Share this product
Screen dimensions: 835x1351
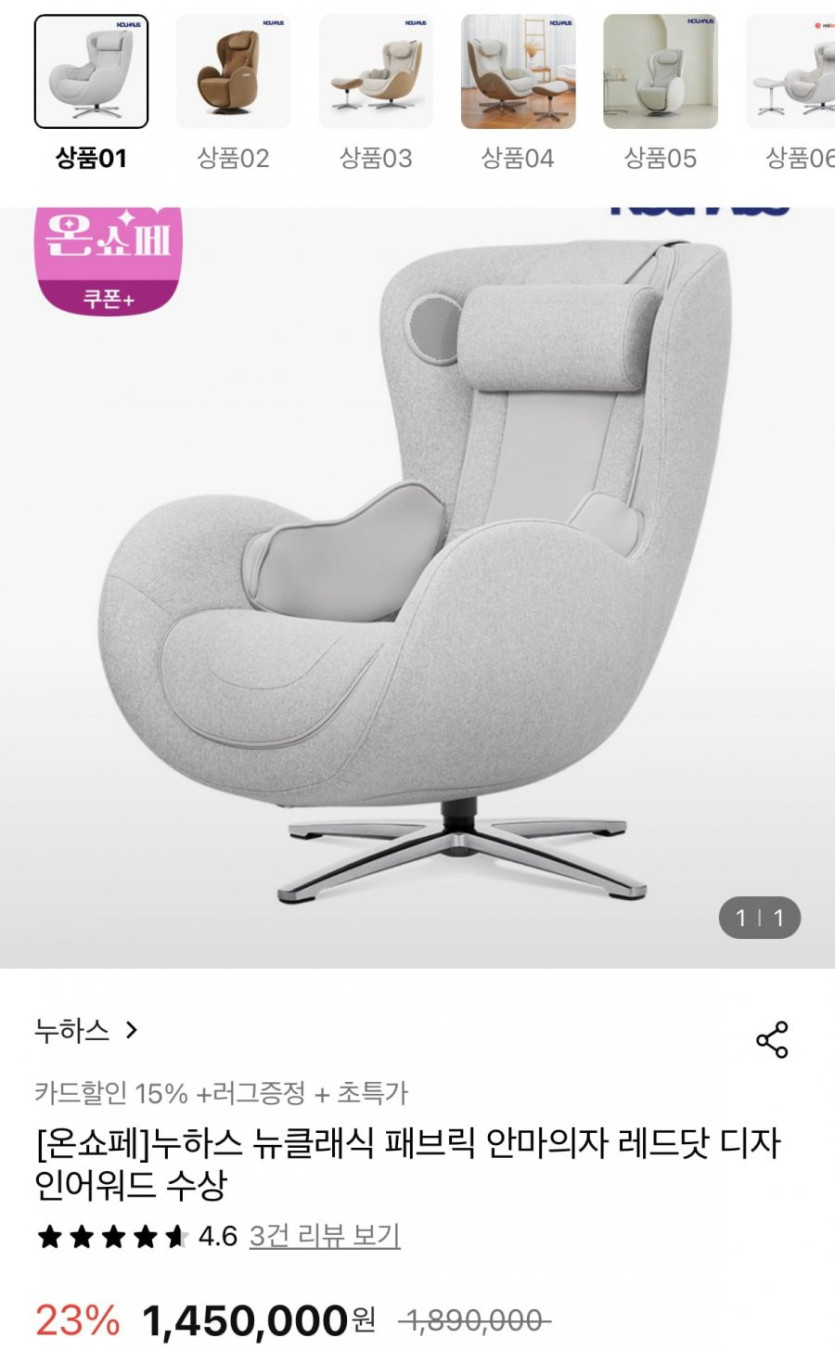click(771, 1040)
